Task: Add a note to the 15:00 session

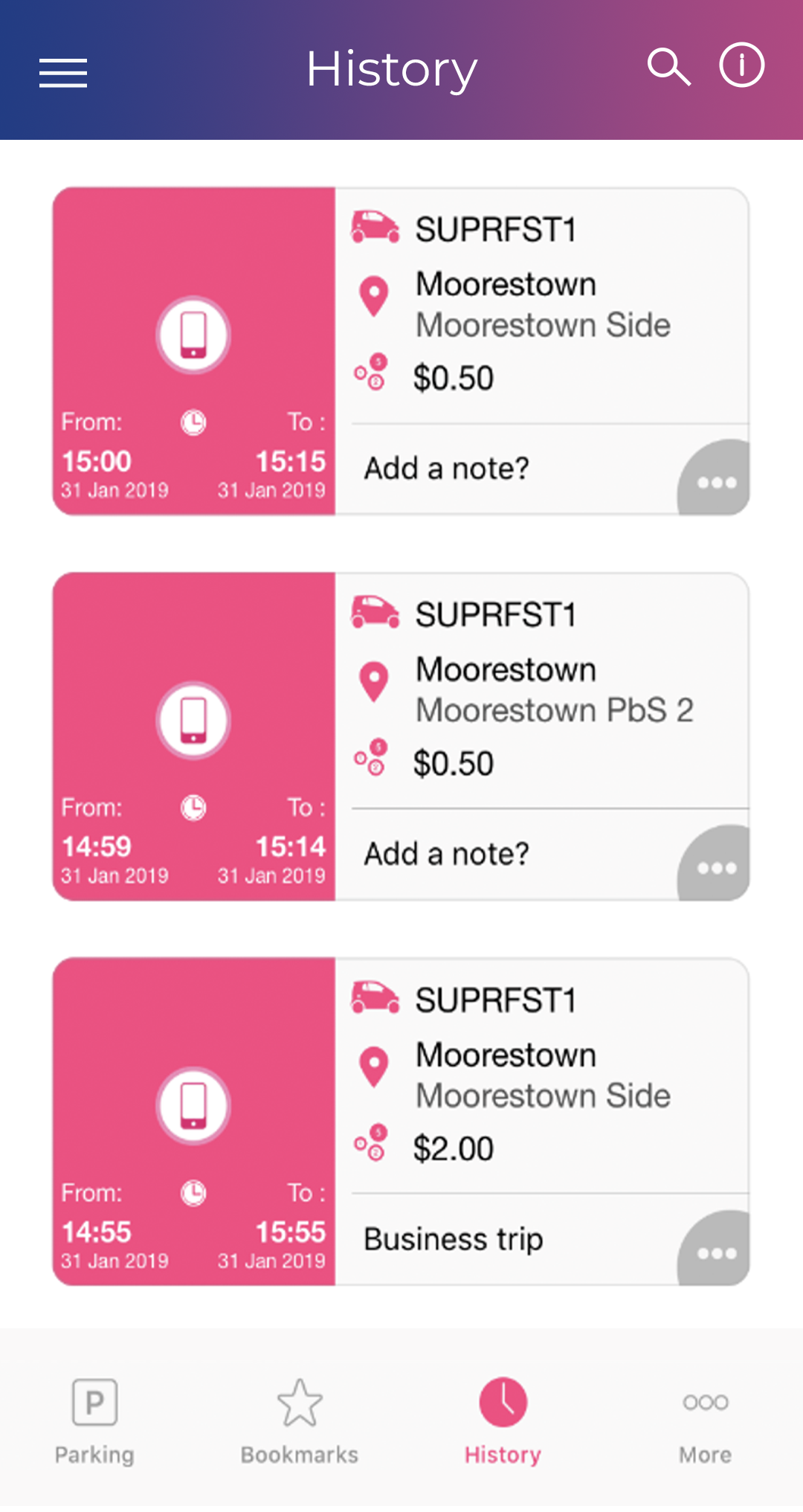Action: [x=446, y=469]
